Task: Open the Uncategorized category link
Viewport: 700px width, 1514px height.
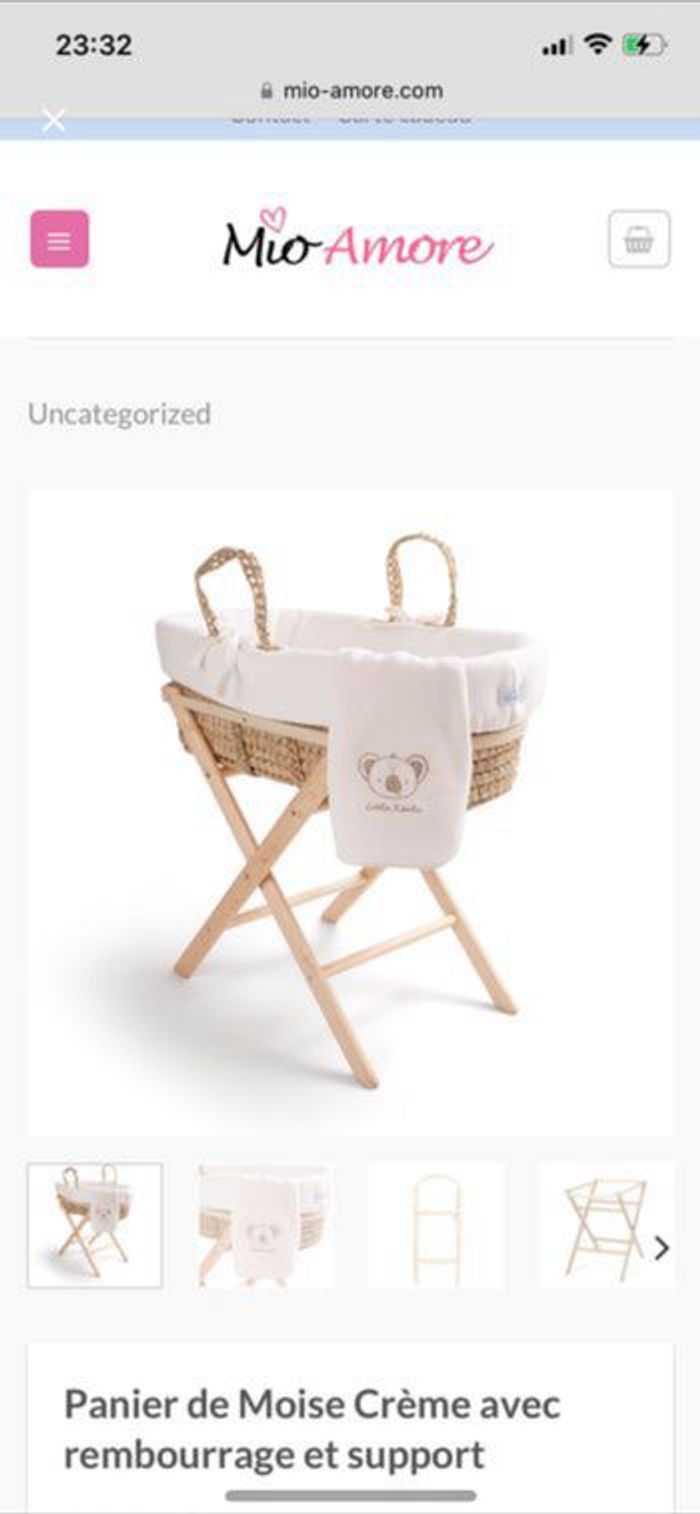Action: click(x=119, y=414)
